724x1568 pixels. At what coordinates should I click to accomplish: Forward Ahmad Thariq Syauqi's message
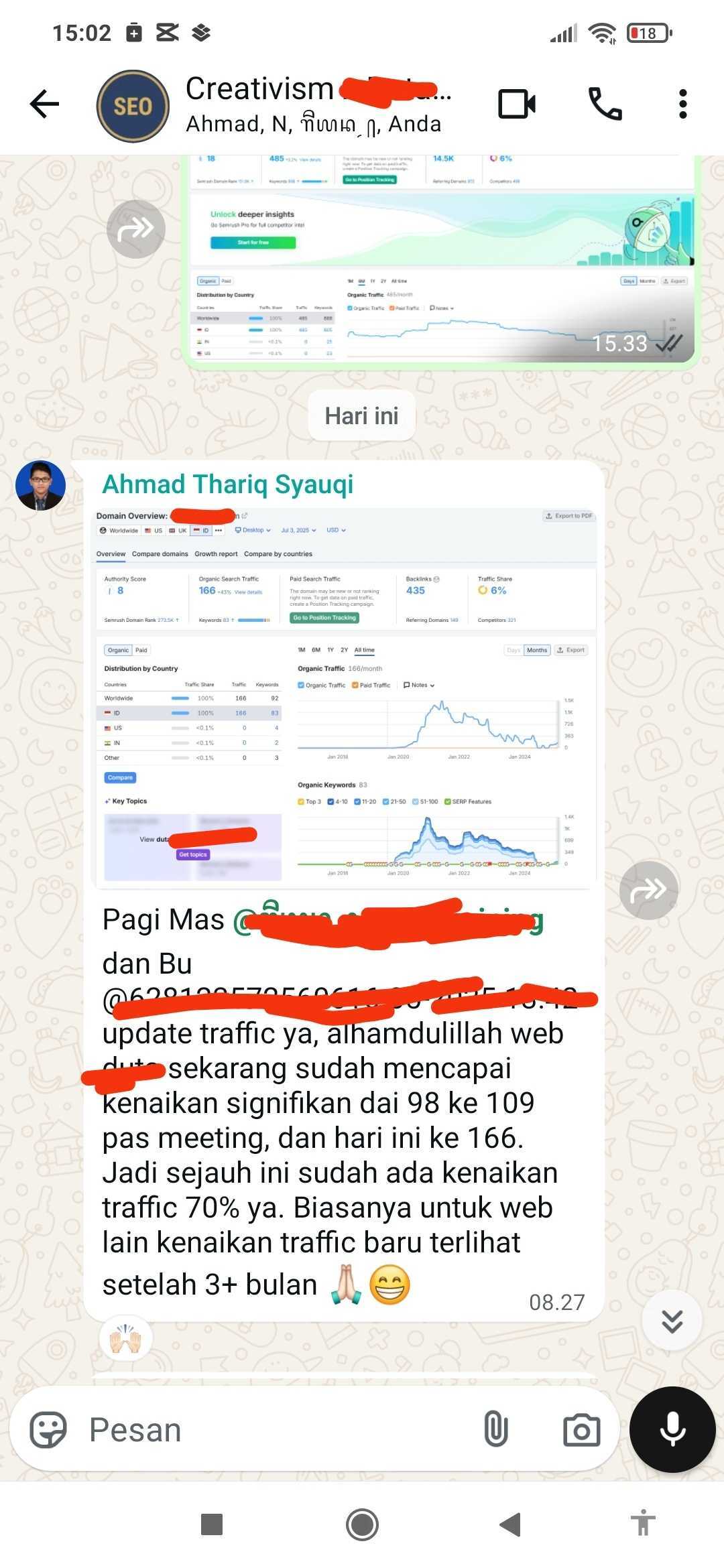pos(648,890)
